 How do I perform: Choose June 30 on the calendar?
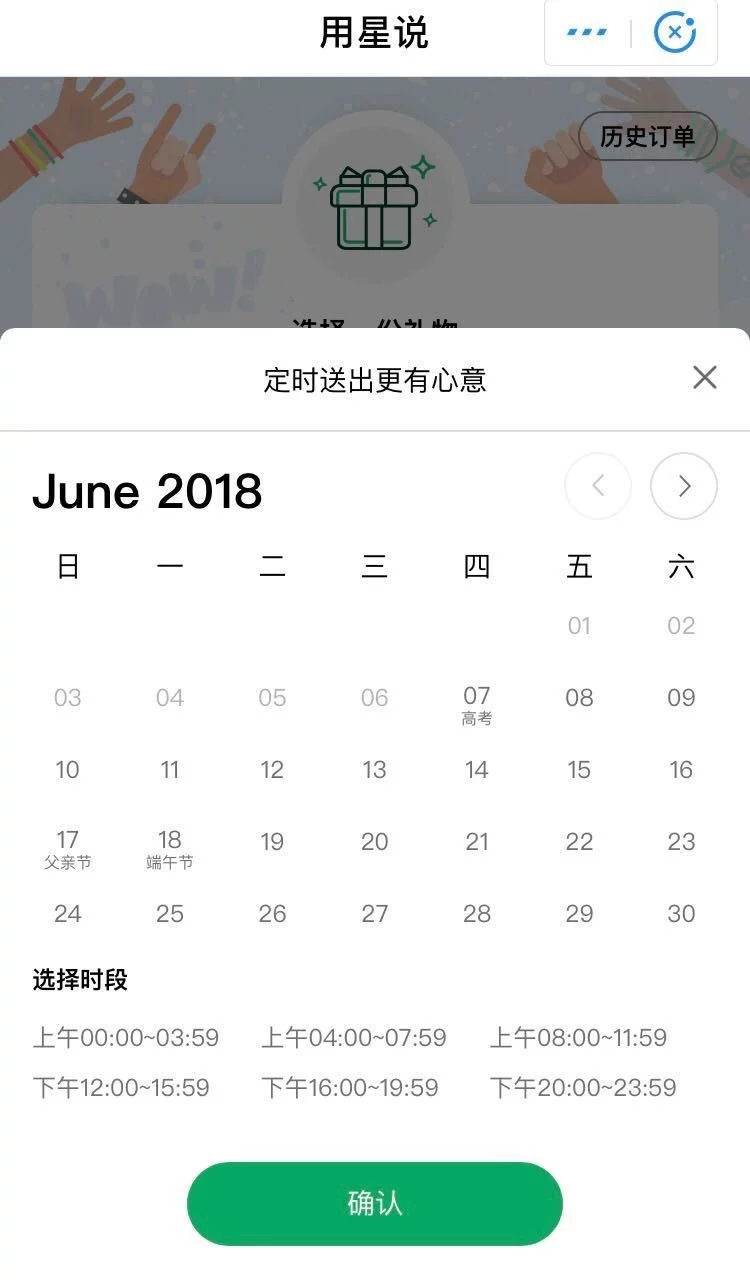(681, 913)
